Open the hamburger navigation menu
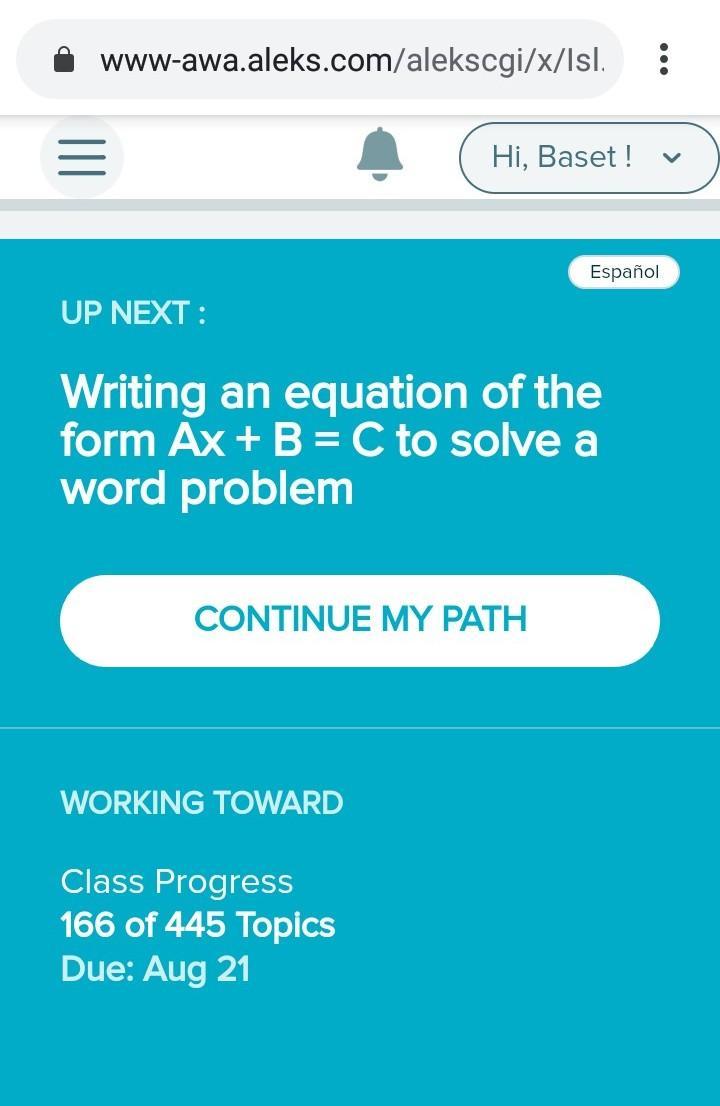 [82, 157]
